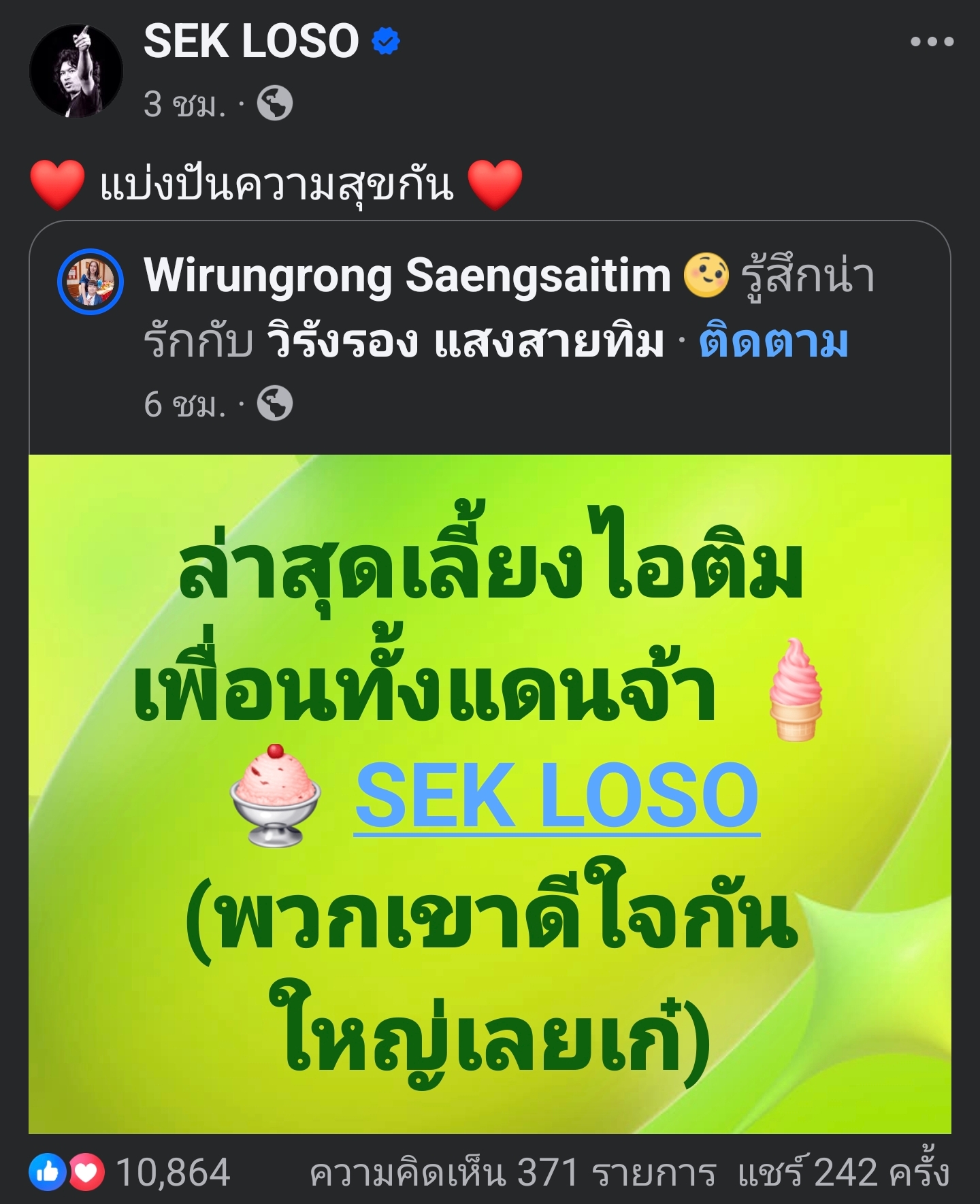Screen dimensions: 980x1204
Task: Open tagged profile วิรังรอง แสงสายทิม
Action: click(x=465, y=342)
